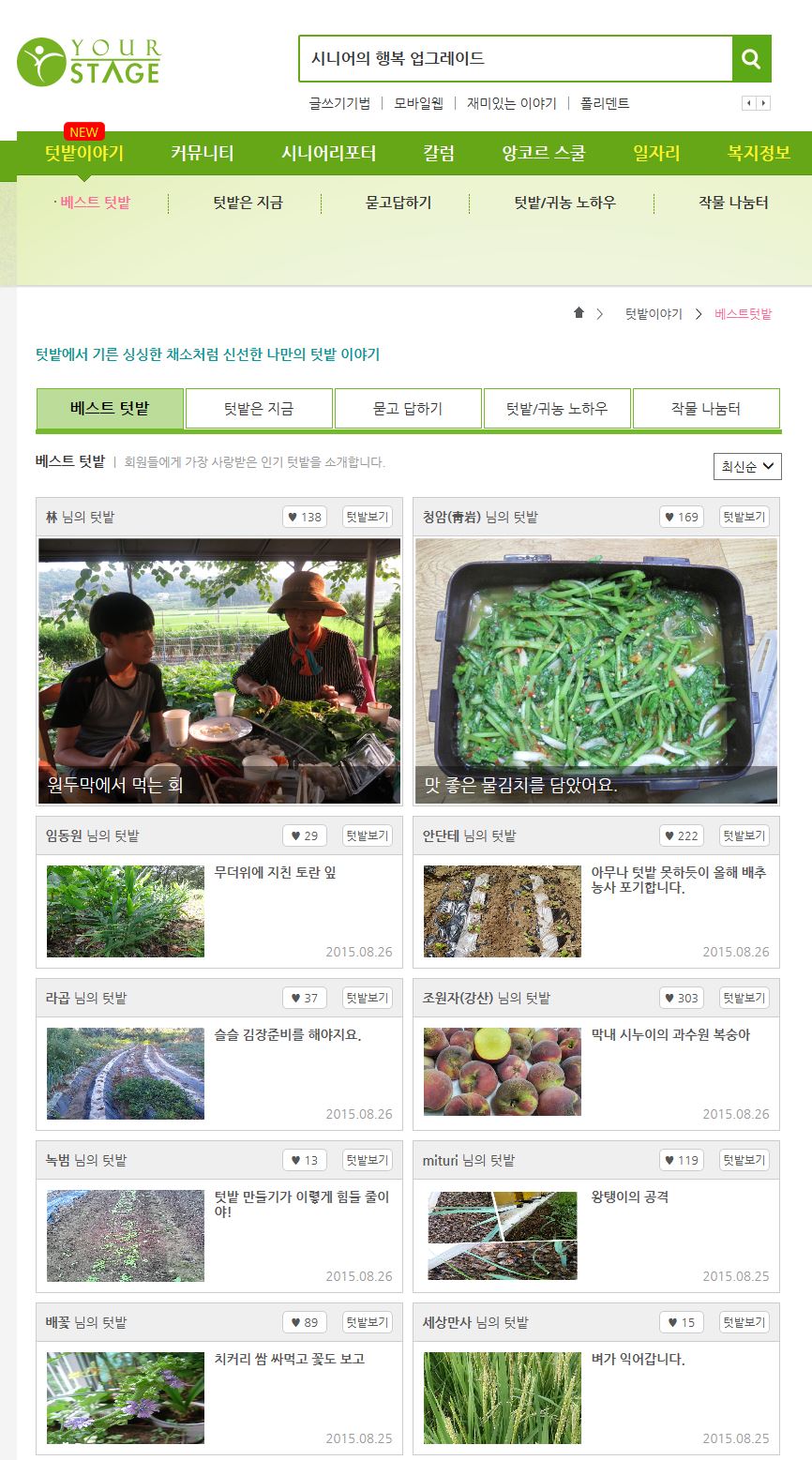Open the 칼럼 menu
812x1460 pixels.
click(439, 154)
